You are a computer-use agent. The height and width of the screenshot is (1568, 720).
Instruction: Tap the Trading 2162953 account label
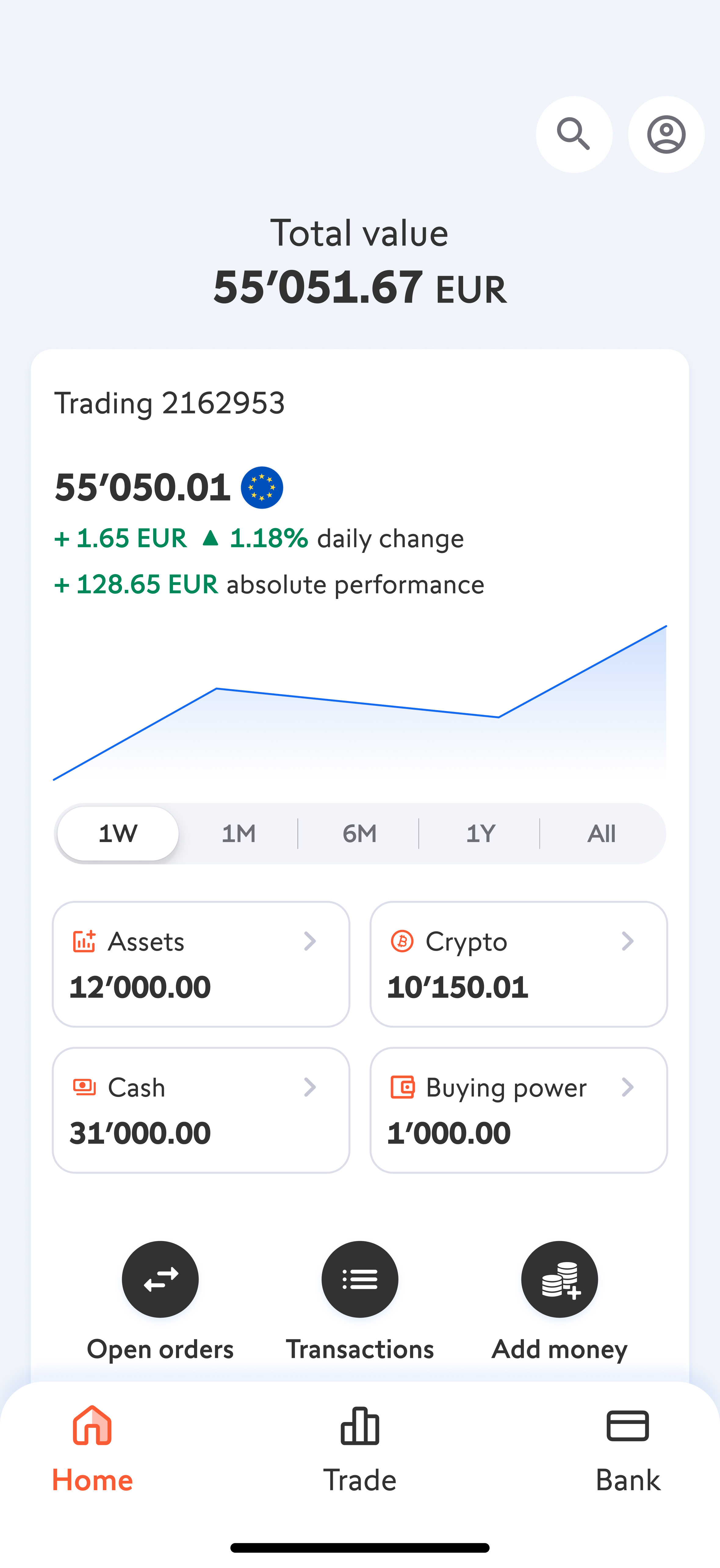170,402
